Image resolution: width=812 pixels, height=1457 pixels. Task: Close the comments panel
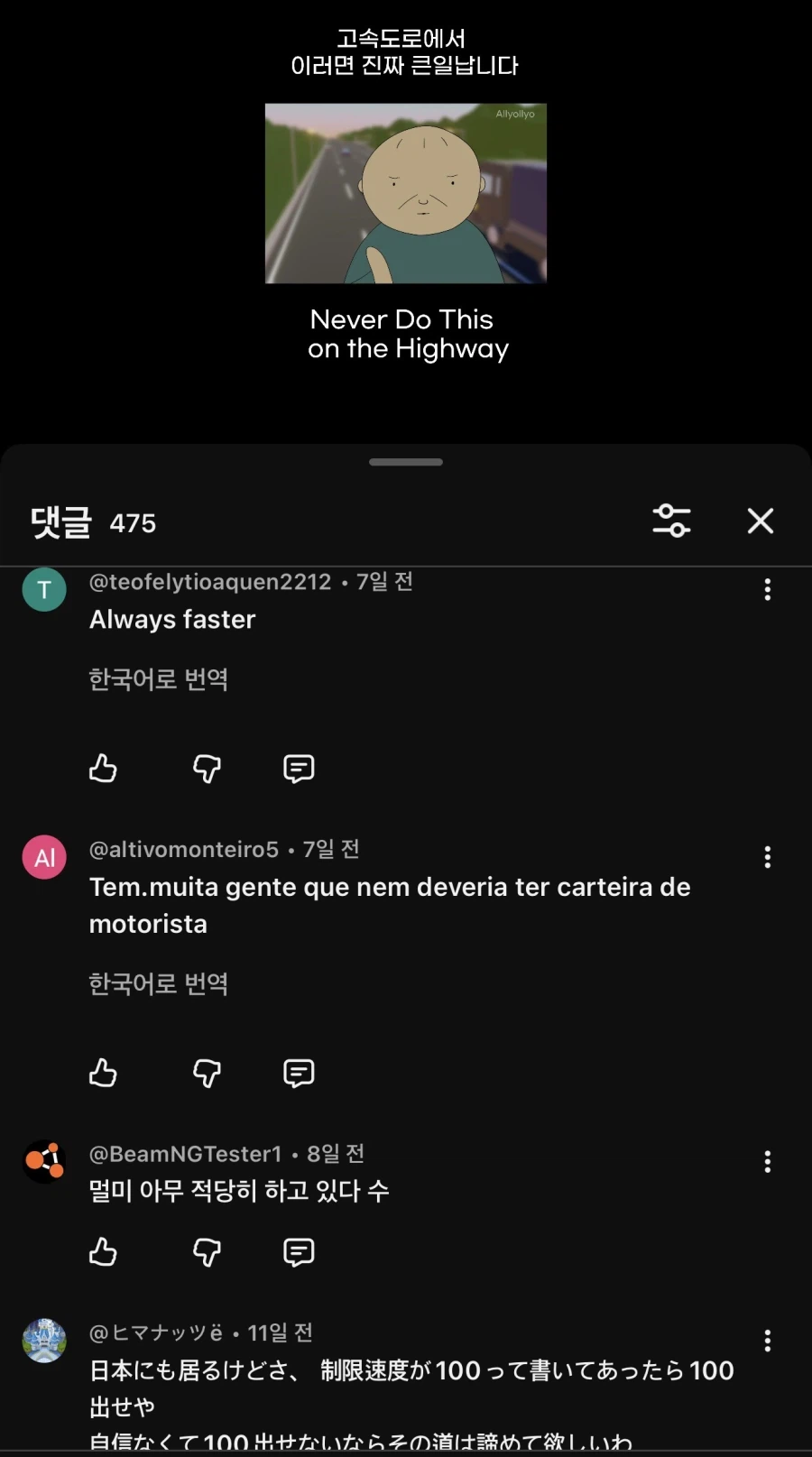760,521
